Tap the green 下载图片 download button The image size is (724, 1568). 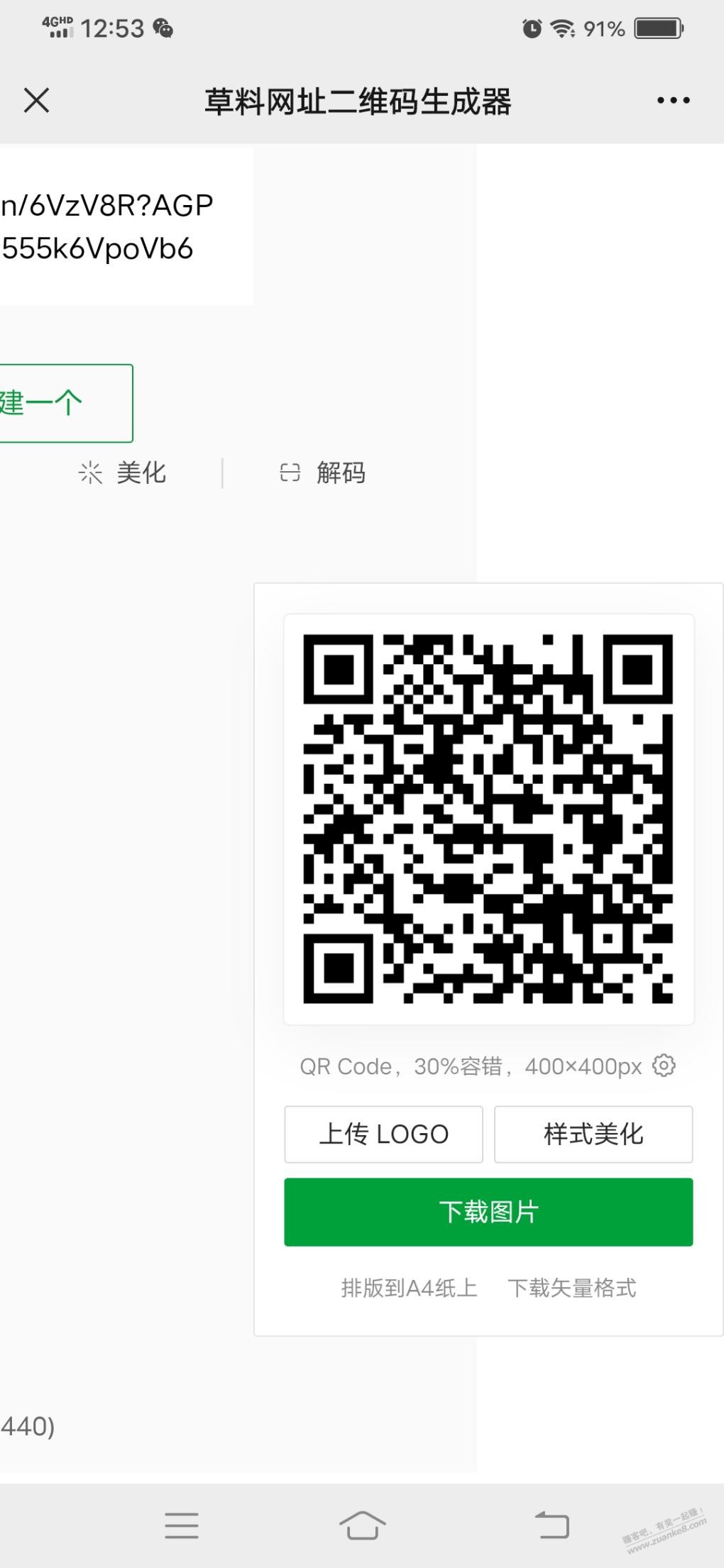(x=488, y=1212)
